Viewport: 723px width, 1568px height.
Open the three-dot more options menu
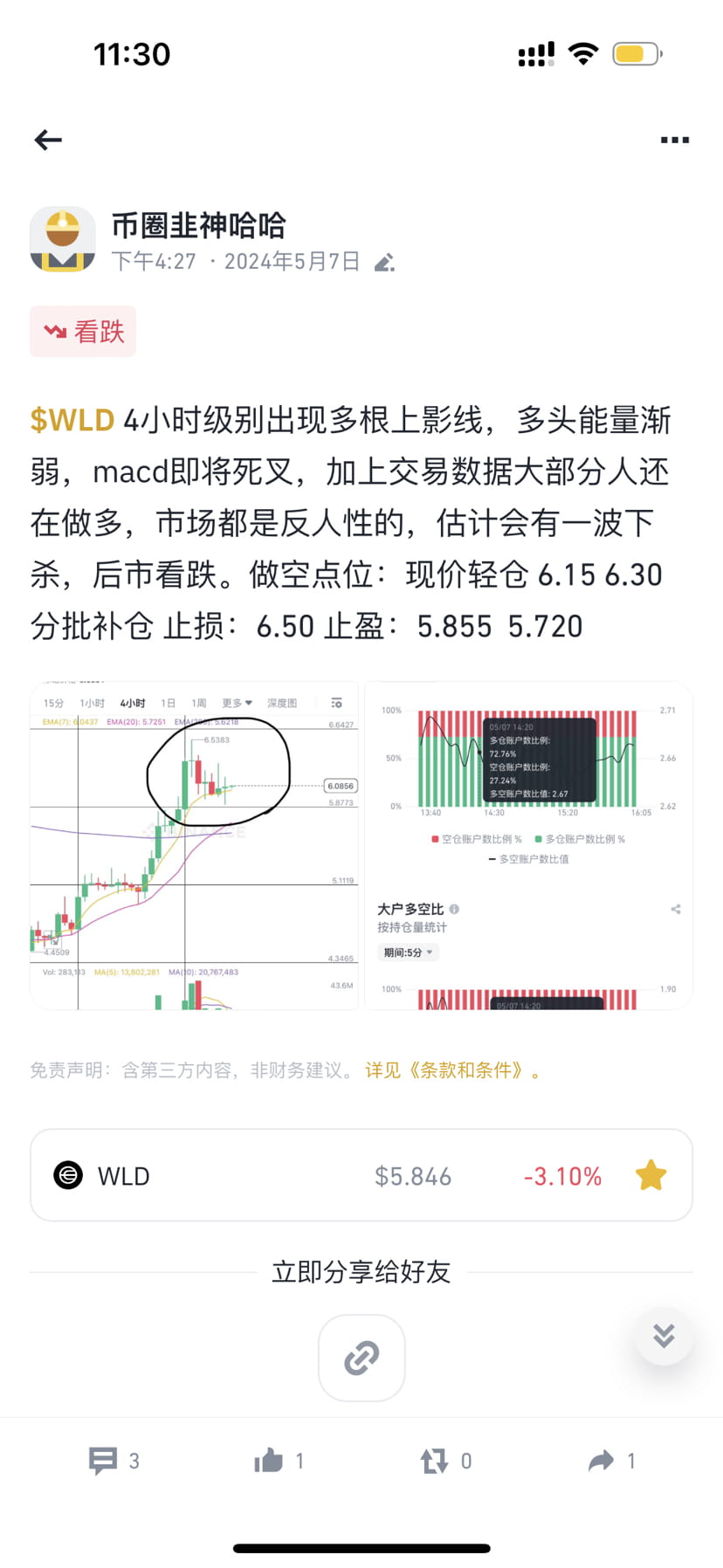pos(673,140)
